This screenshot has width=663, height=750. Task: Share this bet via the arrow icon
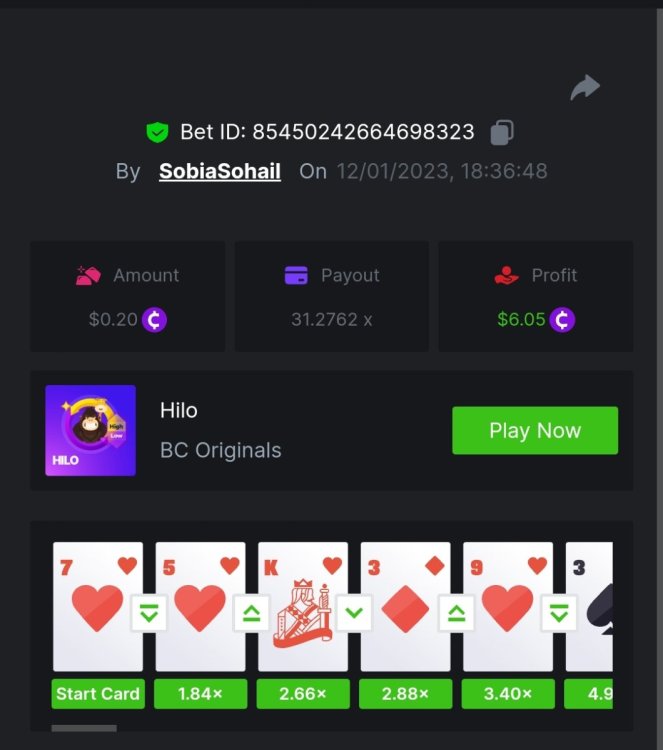[x=585, y=87]
